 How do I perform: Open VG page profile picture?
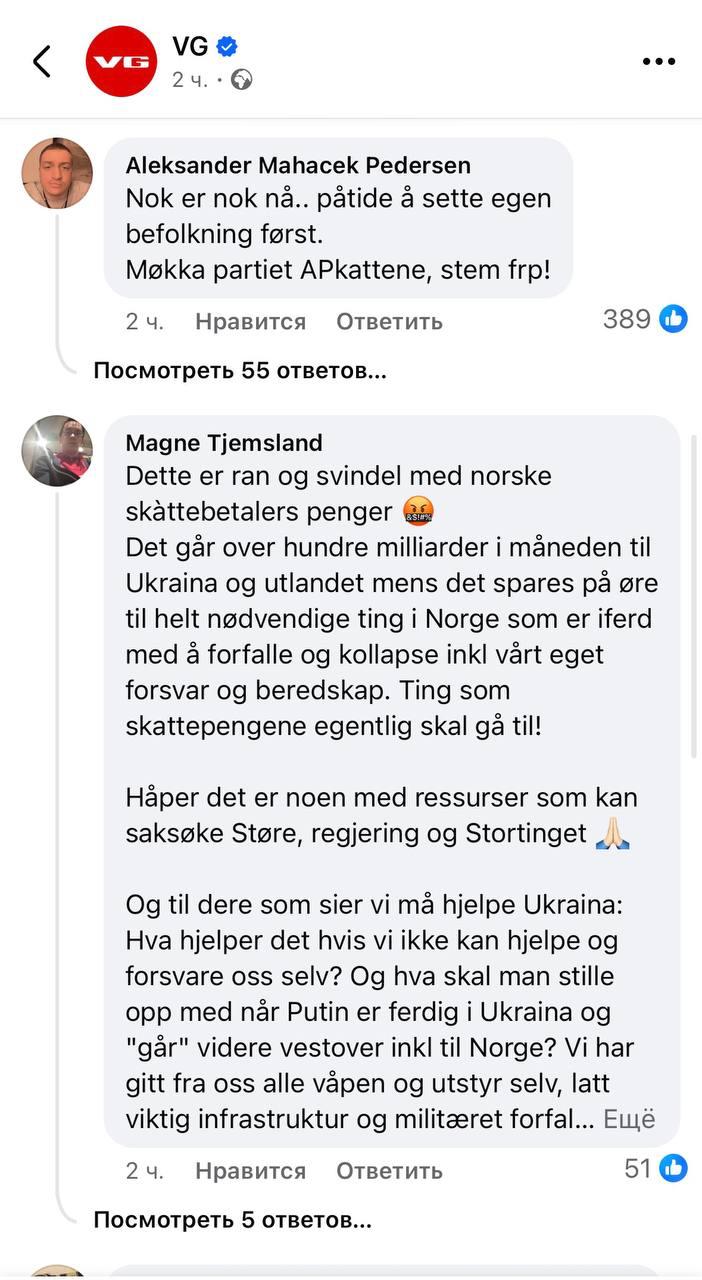tap(121, 61)
